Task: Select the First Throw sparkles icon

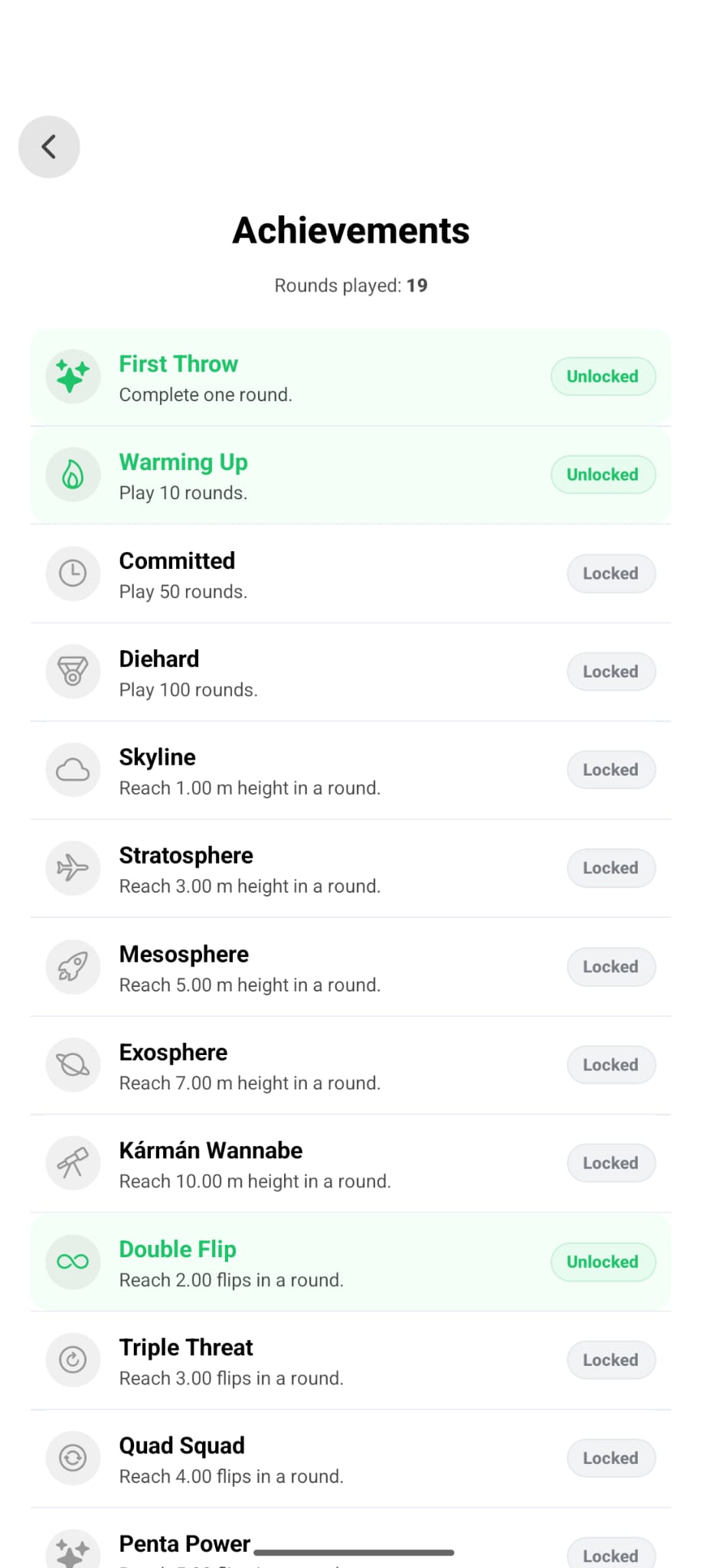Action: point(73,376)
